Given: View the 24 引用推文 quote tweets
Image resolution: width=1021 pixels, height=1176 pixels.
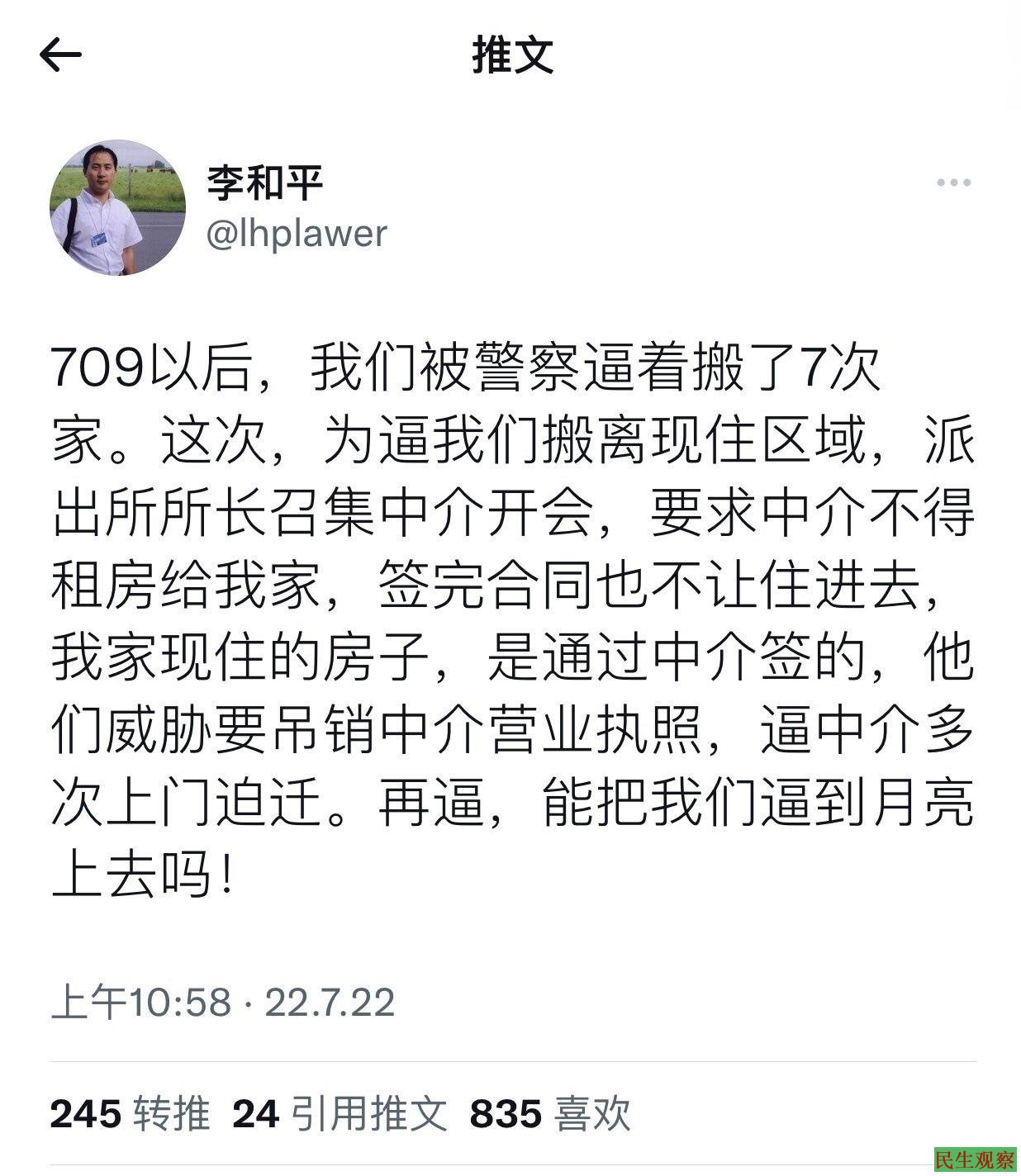Looking at the screenshot, I should (x=340, y=1114).
